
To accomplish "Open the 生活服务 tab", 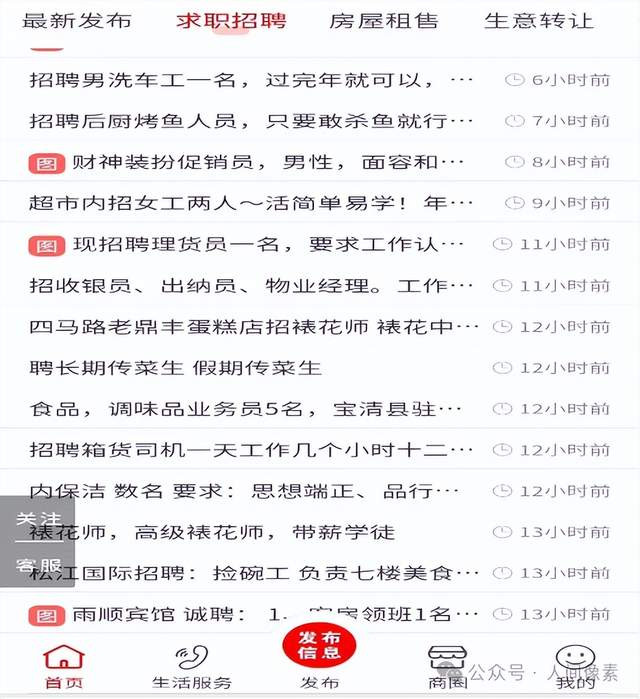I will click(191, 666).
